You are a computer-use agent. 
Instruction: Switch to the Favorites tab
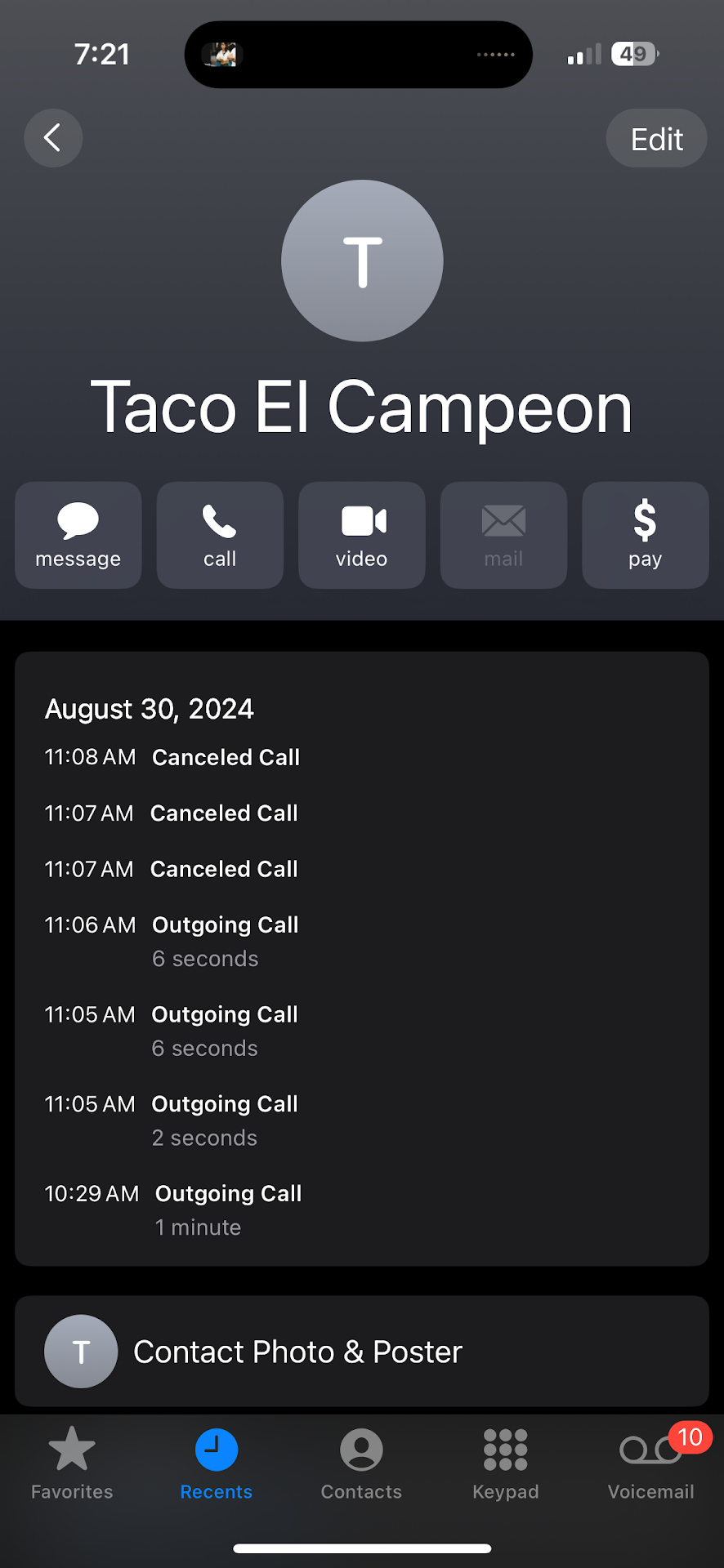72,1464
